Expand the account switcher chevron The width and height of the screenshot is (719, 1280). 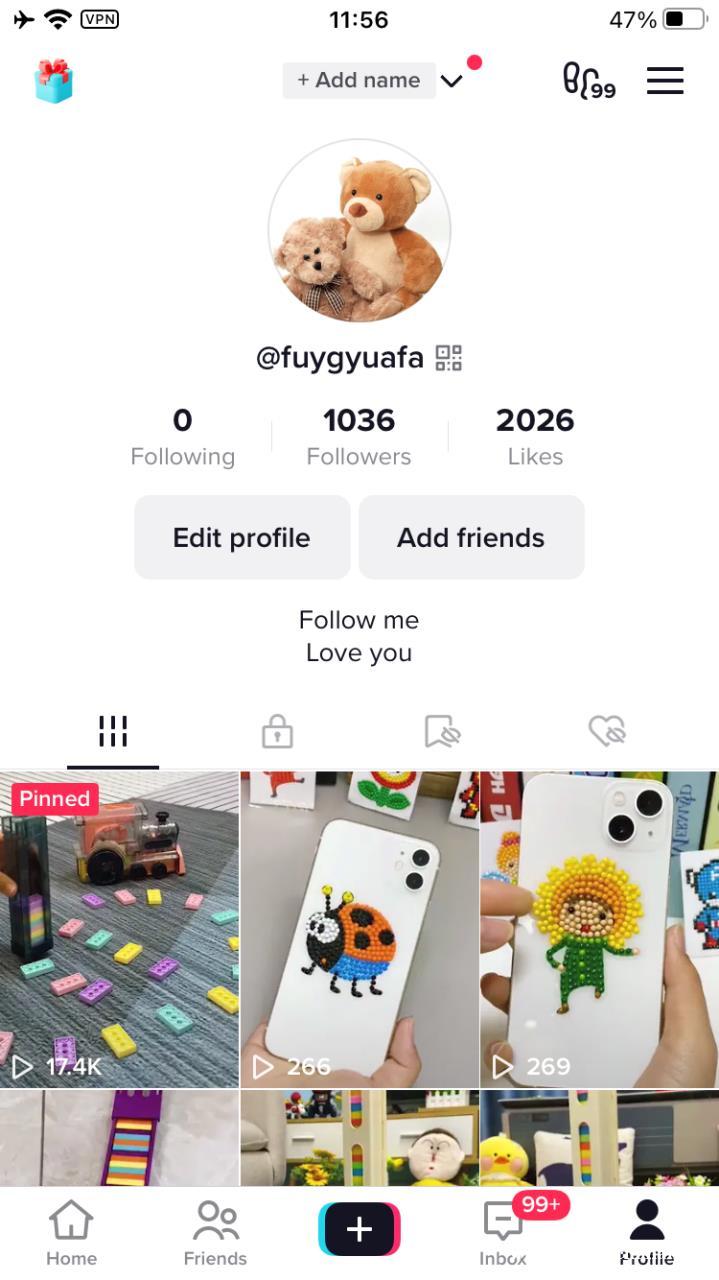click(x=452, y=81)
